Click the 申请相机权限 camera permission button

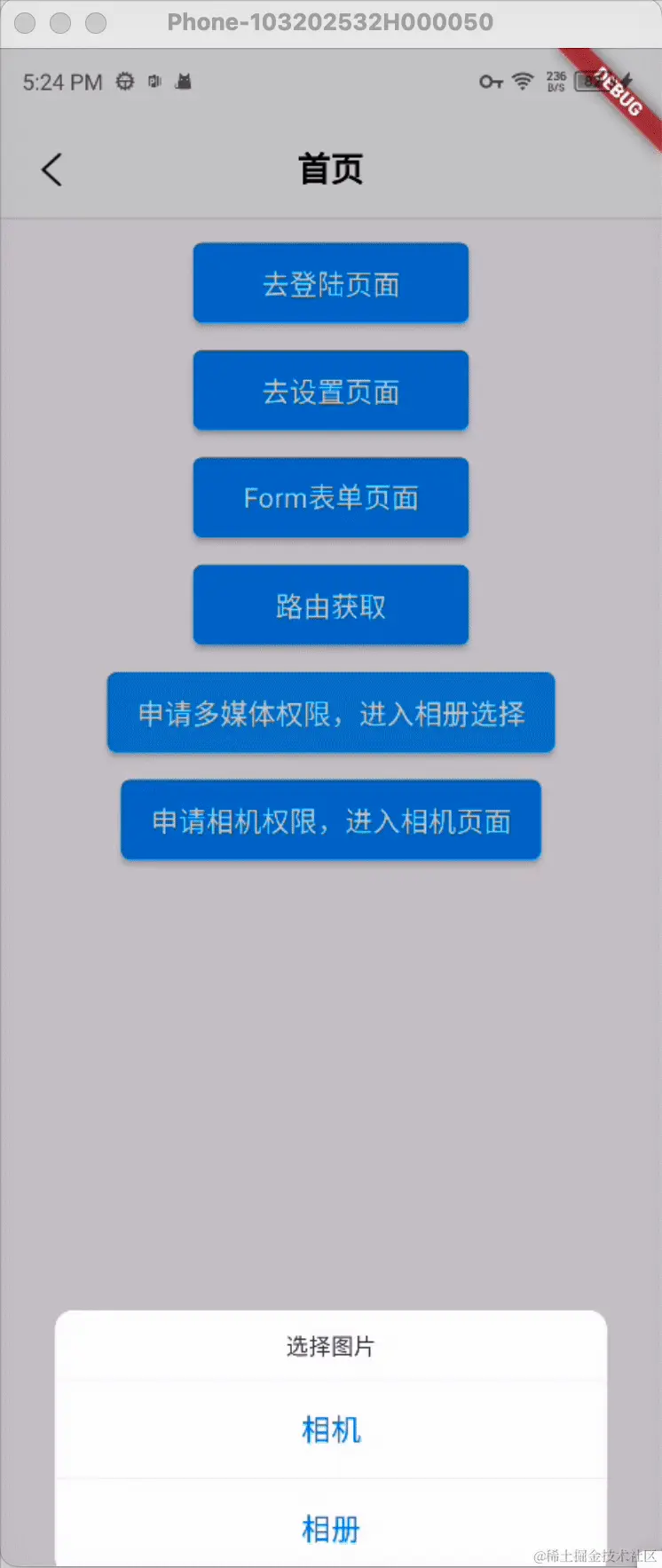click(331, 820)
